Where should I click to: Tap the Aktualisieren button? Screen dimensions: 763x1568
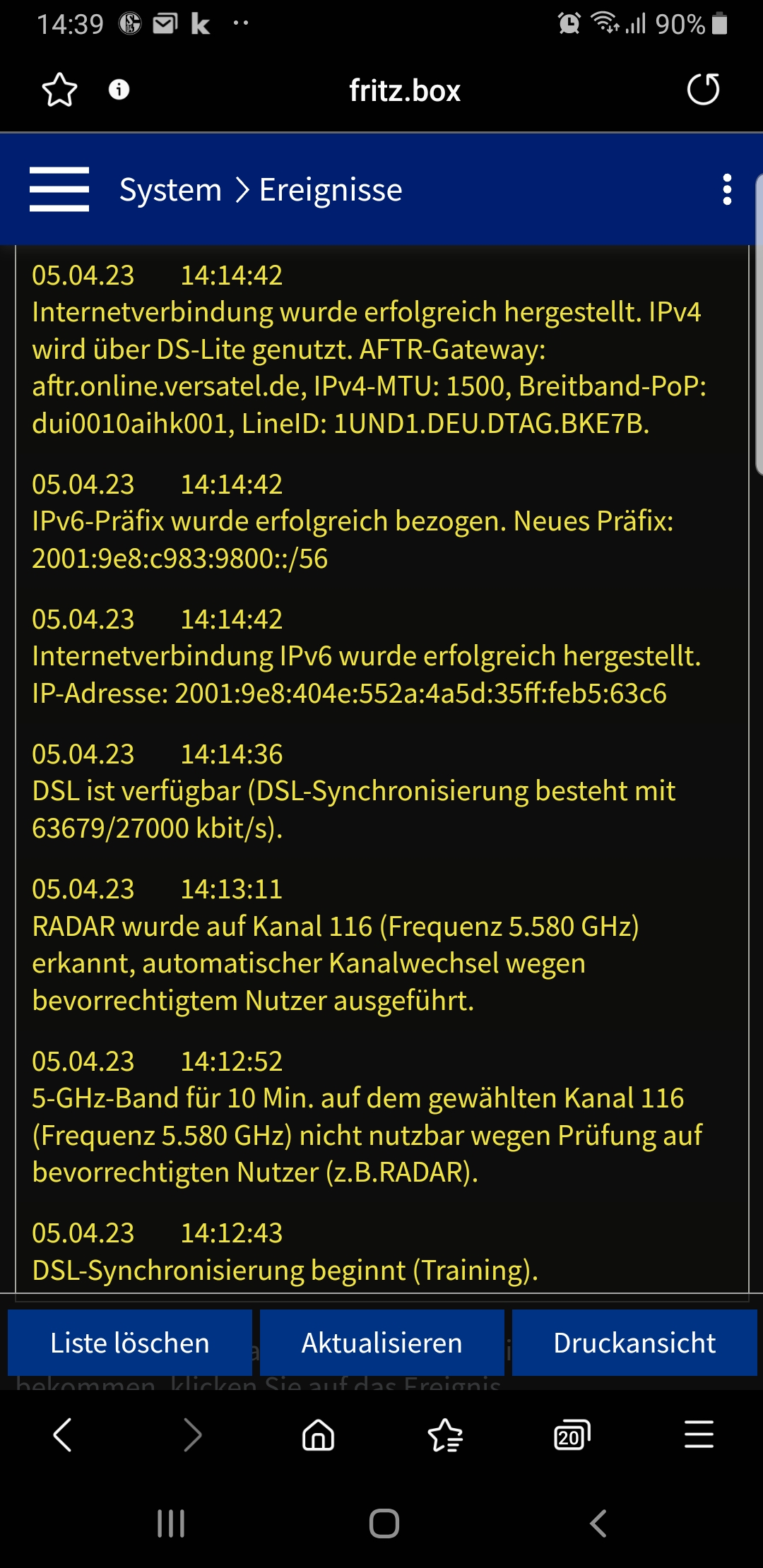[381, 1343]
